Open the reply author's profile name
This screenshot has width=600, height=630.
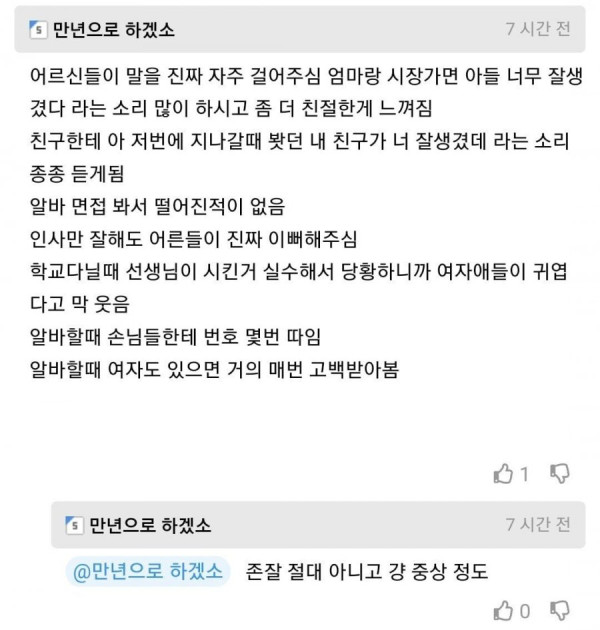150,525
